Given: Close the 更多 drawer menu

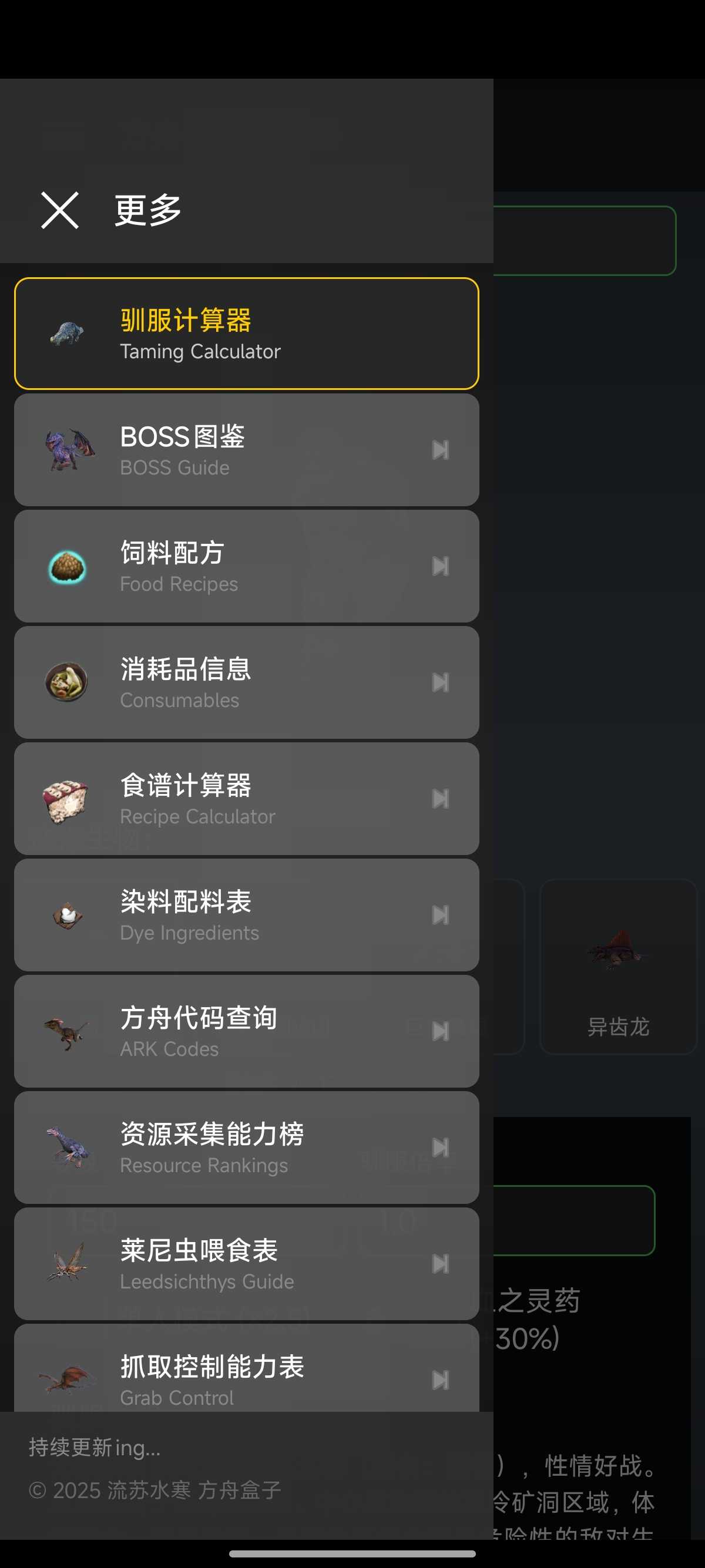Looking at the screenshot, I should pyautogui.click(x=60, y=210).
